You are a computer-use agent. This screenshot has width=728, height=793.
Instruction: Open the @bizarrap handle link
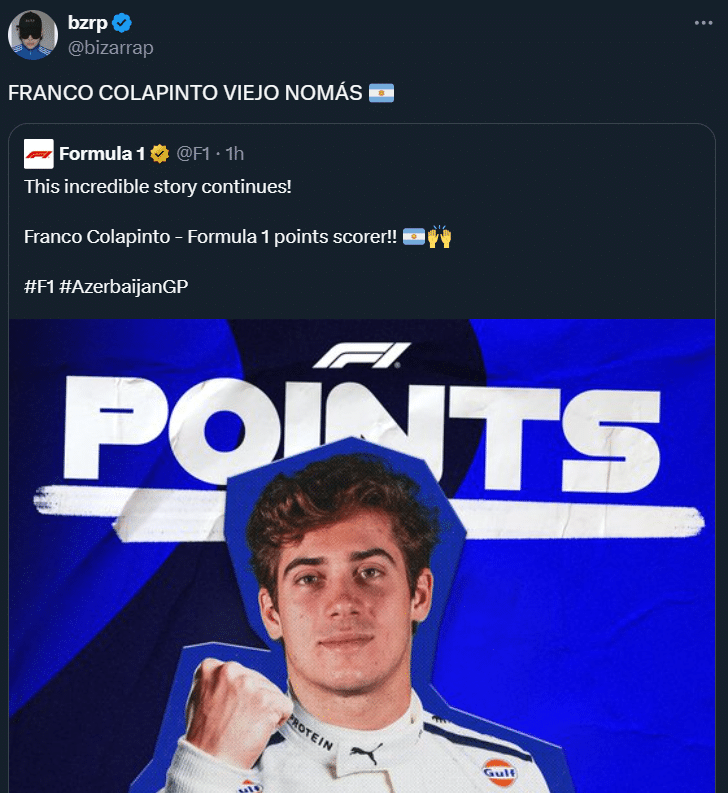110,47
